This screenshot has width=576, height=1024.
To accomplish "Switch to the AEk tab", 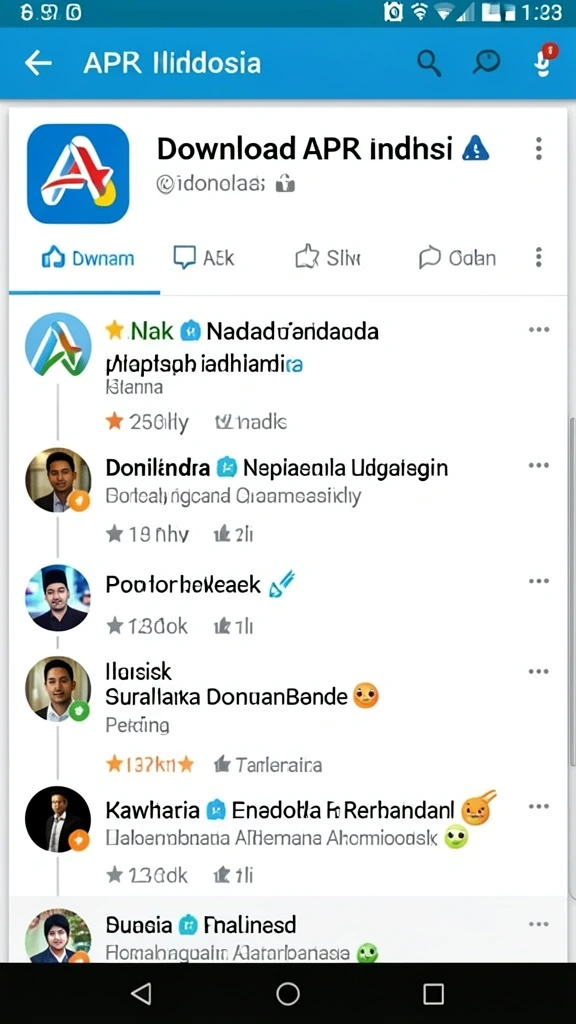I will (204, 258).
